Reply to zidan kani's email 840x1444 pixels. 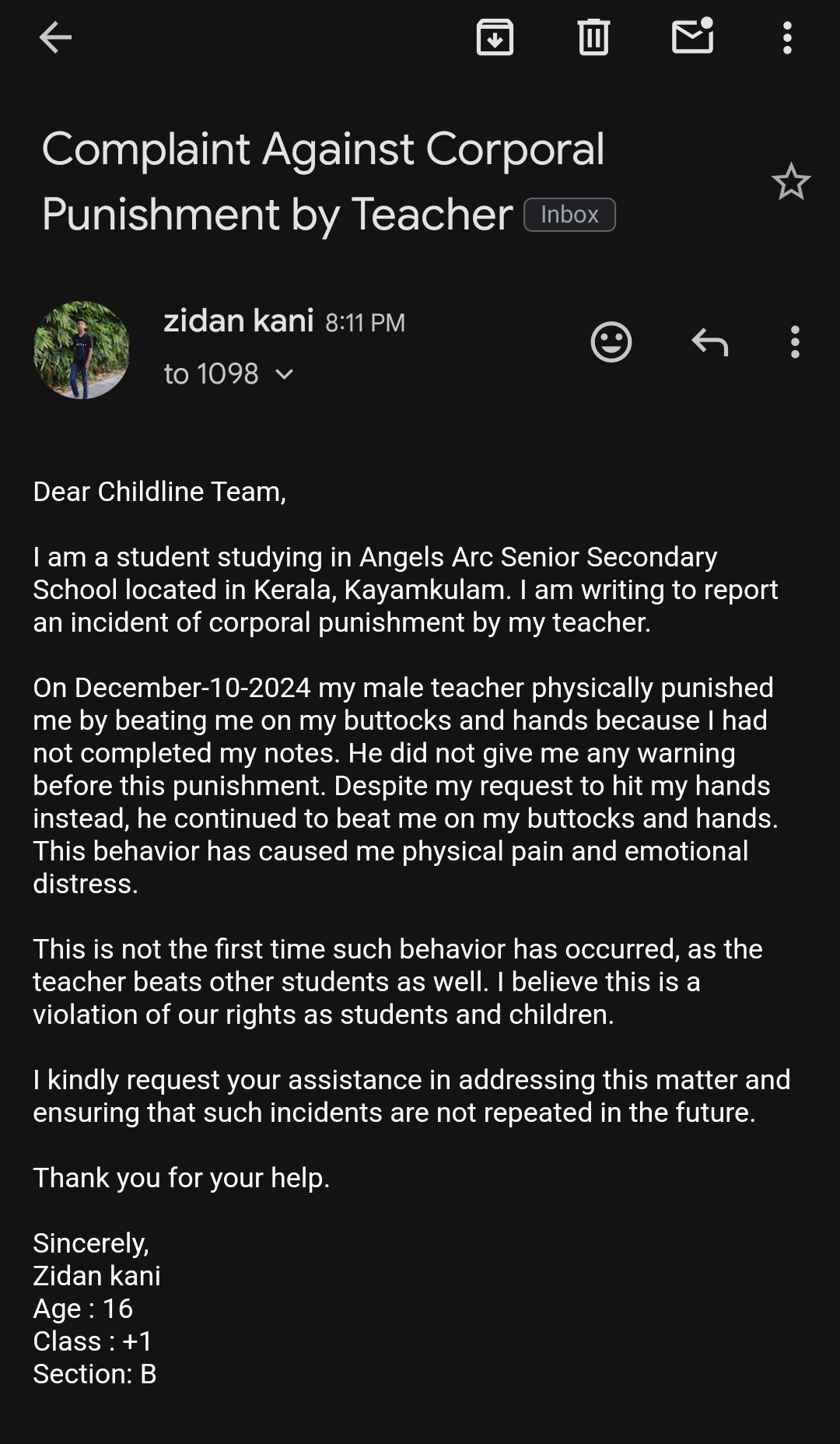(x=709, y=342)
